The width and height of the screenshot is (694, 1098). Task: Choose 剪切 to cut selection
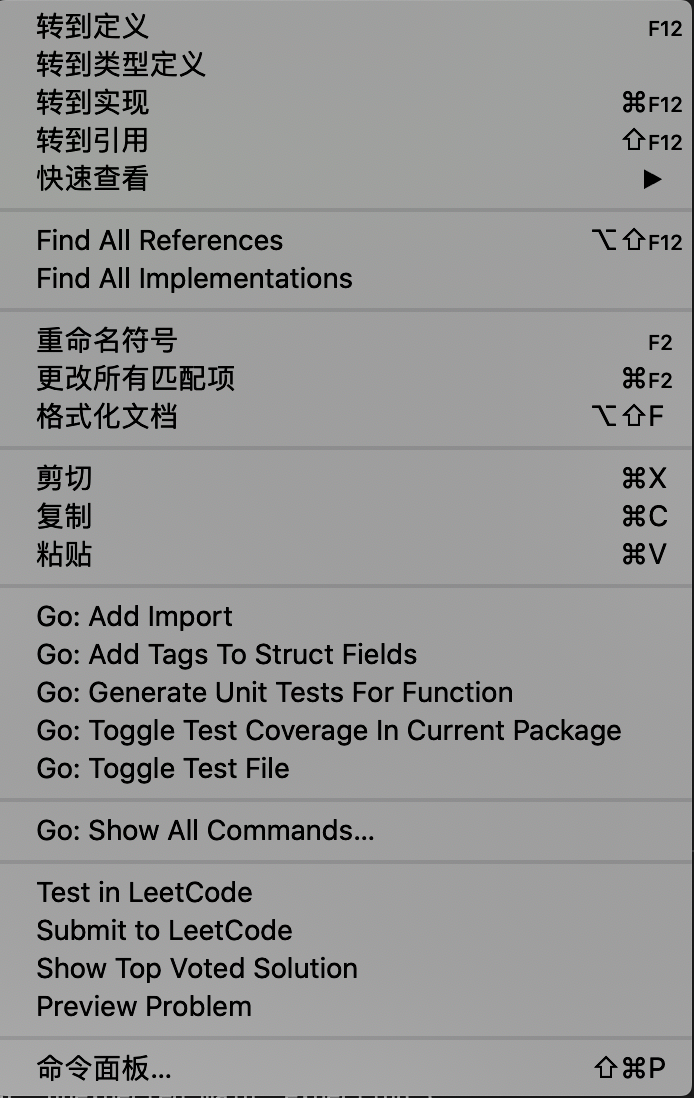(65, 479)
